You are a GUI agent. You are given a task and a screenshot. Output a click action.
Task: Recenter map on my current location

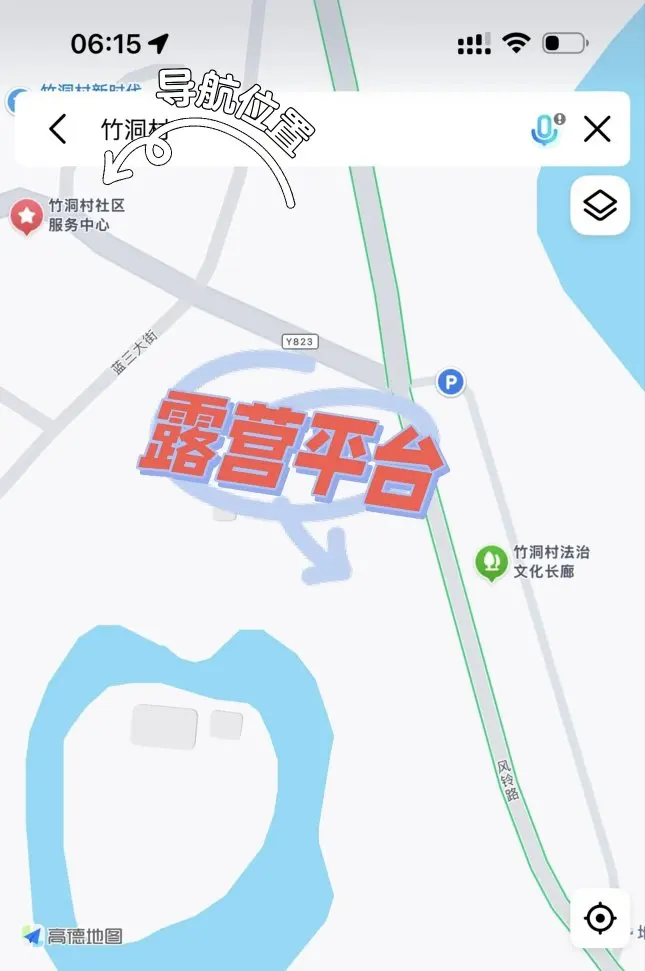(600, 917)
